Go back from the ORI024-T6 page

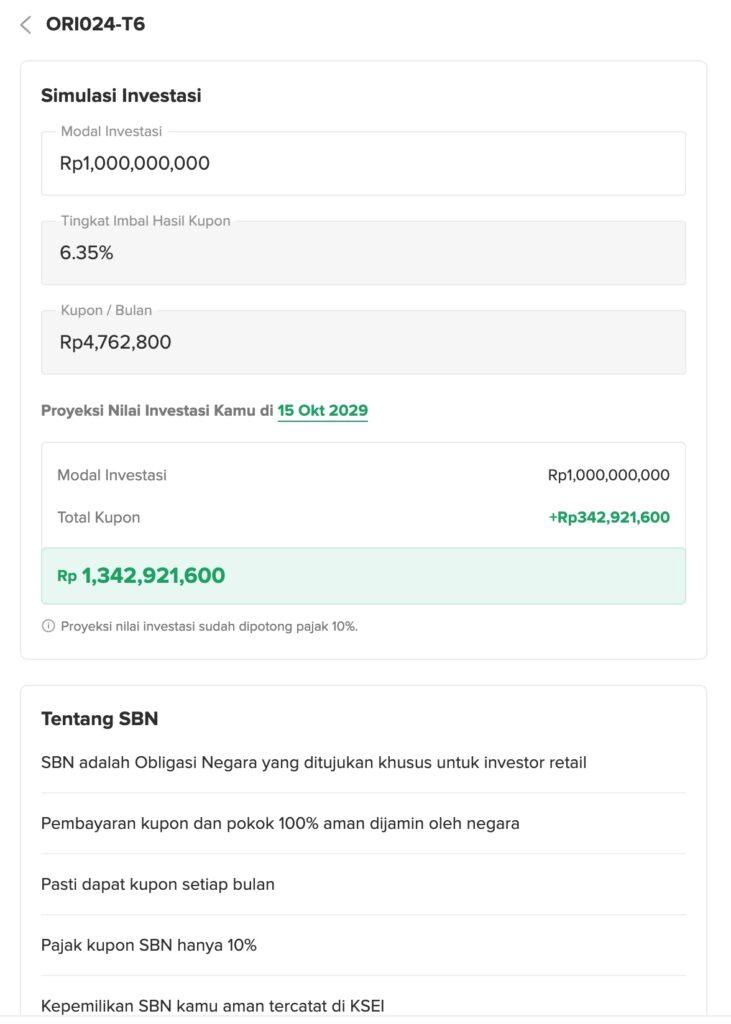(x=25, y=25)
